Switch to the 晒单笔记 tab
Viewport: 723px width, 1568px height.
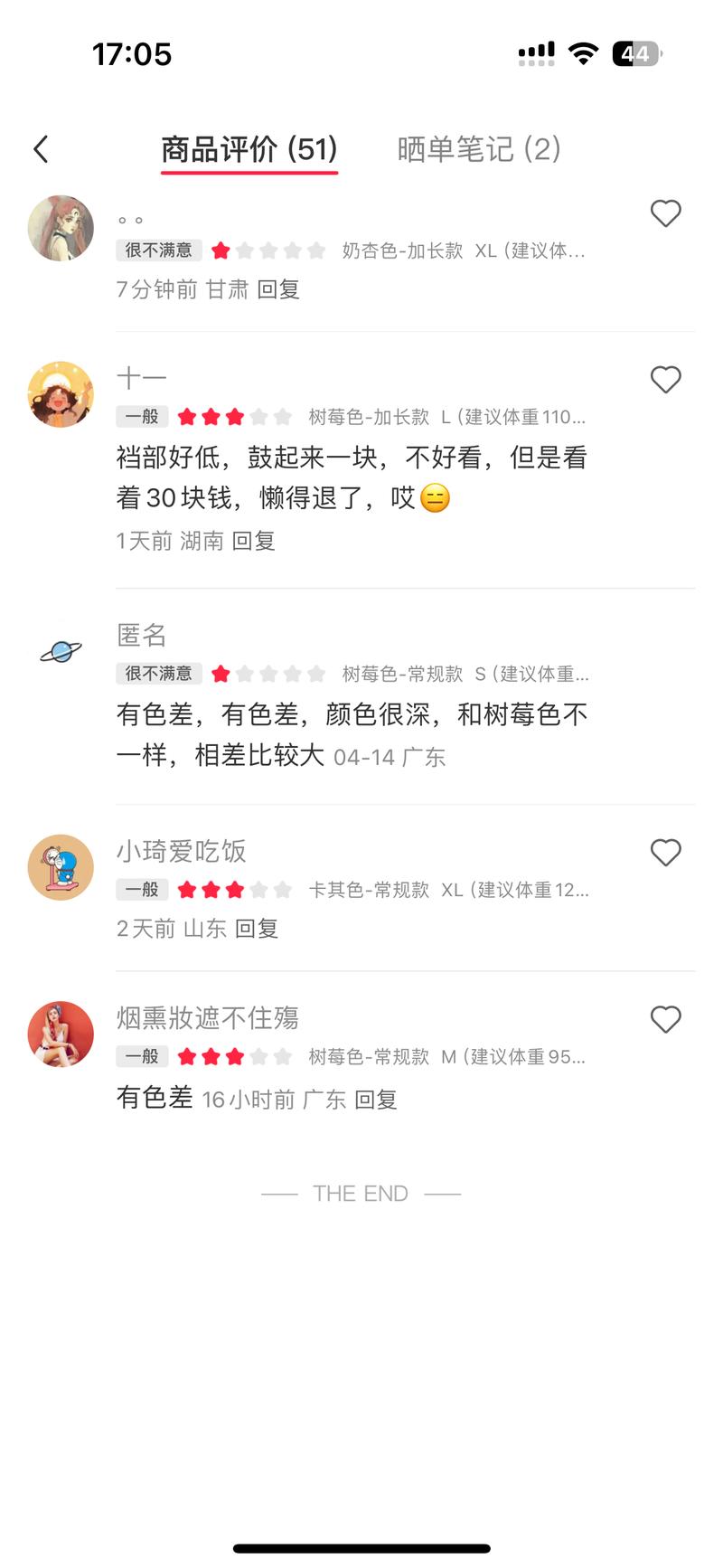click(x=479, y=148)
